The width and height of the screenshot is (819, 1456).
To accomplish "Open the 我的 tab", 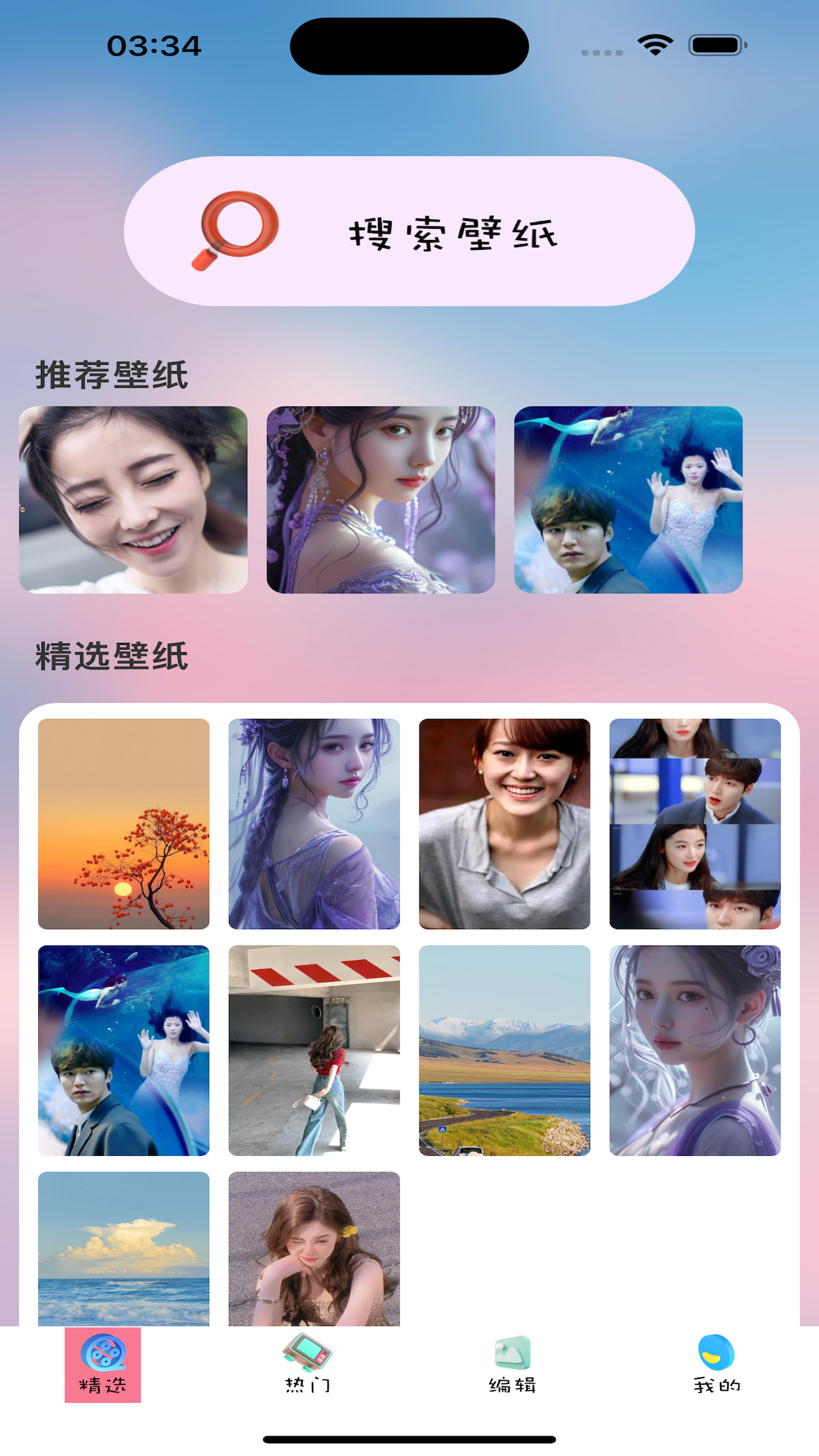I will [x=716, y=1364].
